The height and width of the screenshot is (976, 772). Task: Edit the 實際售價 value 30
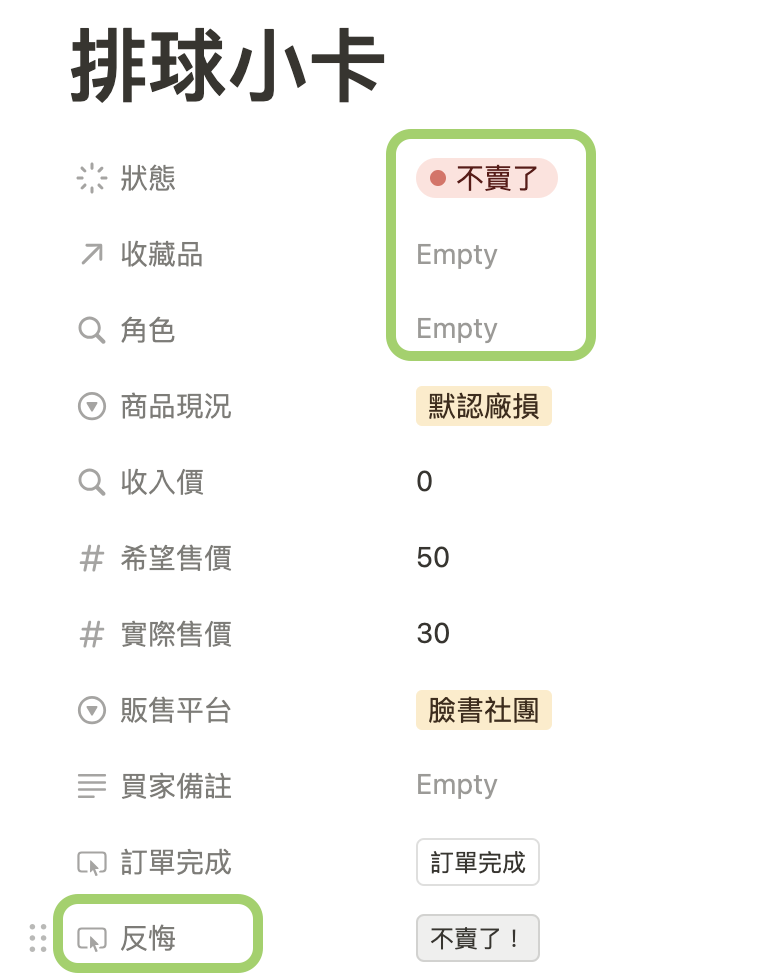[433, 634]
